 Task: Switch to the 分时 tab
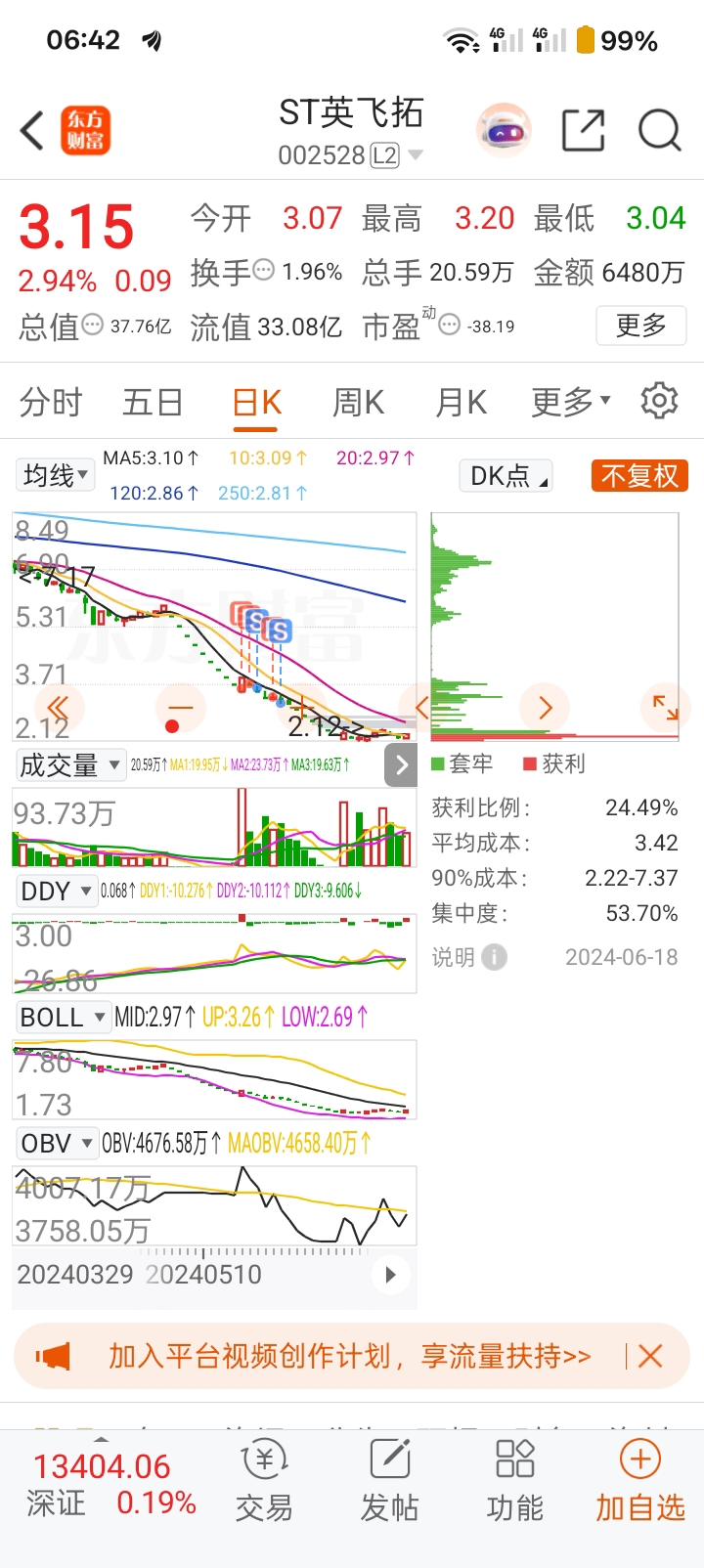[x=51, y=402]
